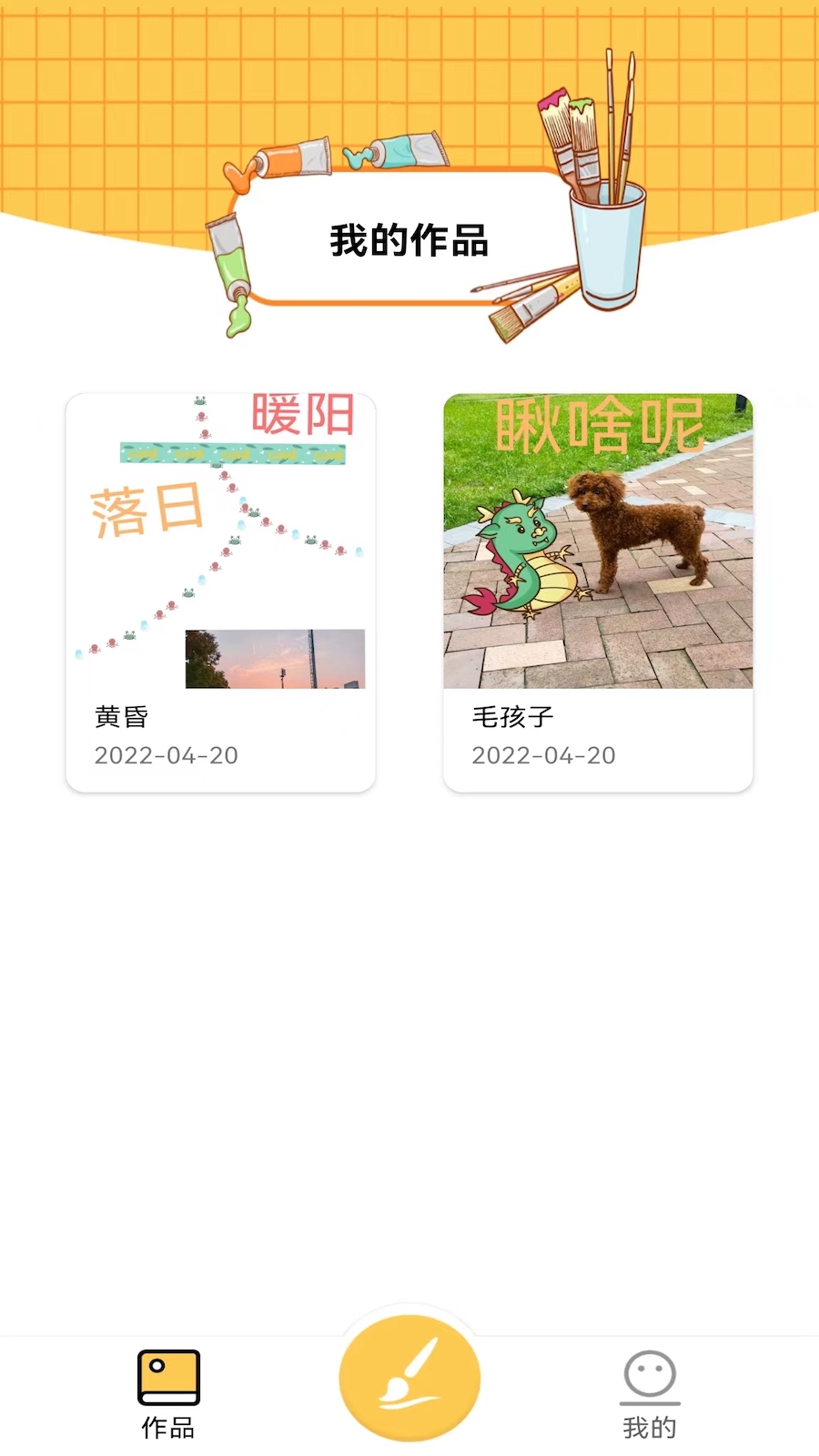Tap the sunset photo inside the 黄昏 card
Screen dimensions: 819x1456
273,660
